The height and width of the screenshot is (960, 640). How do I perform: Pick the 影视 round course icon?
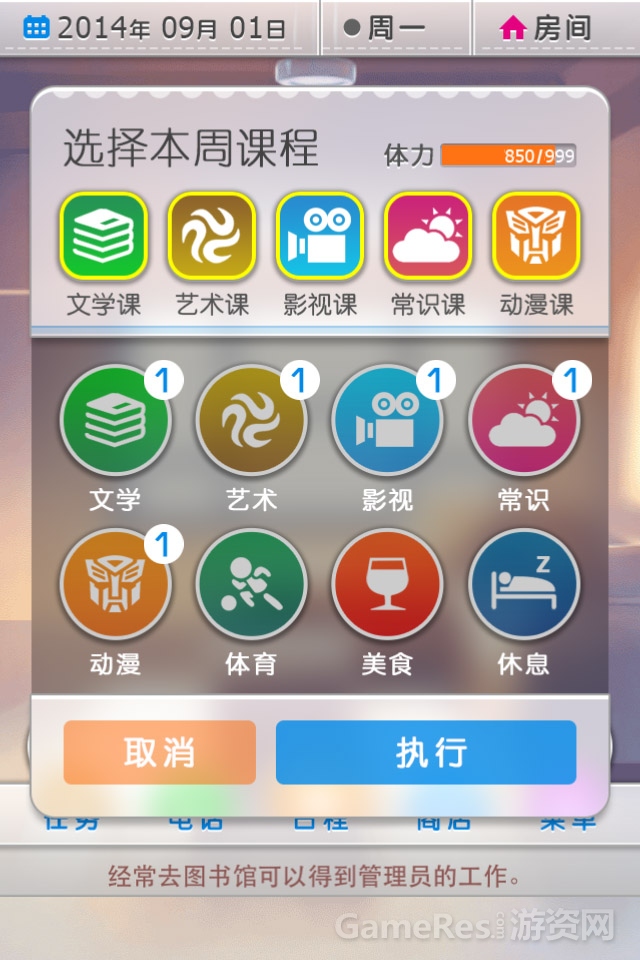click(x=387, y=420)
